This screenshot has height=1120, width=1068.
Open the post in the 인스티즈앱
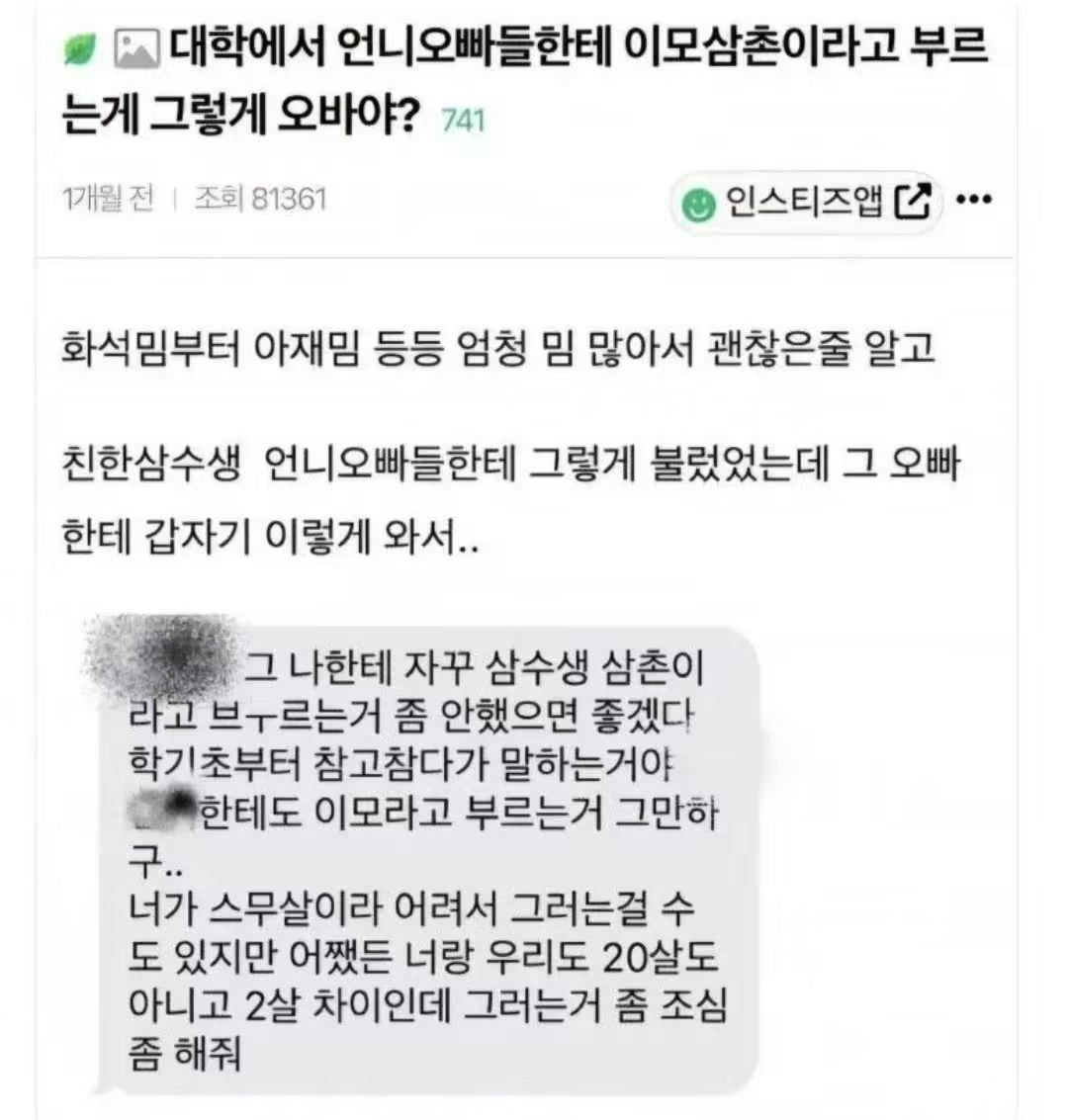pyautogui.click(x=805, y=203)
